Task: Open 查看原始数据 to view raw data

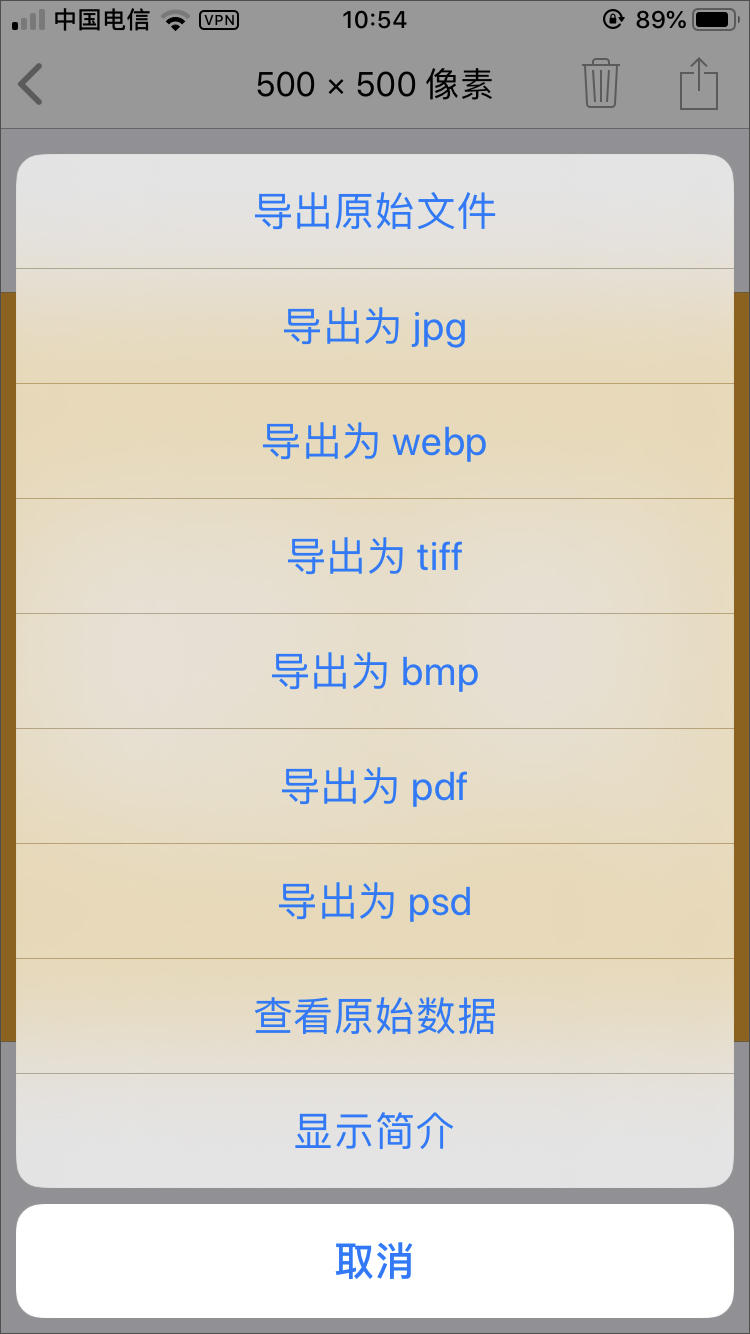Action: tap(375, 1016)
